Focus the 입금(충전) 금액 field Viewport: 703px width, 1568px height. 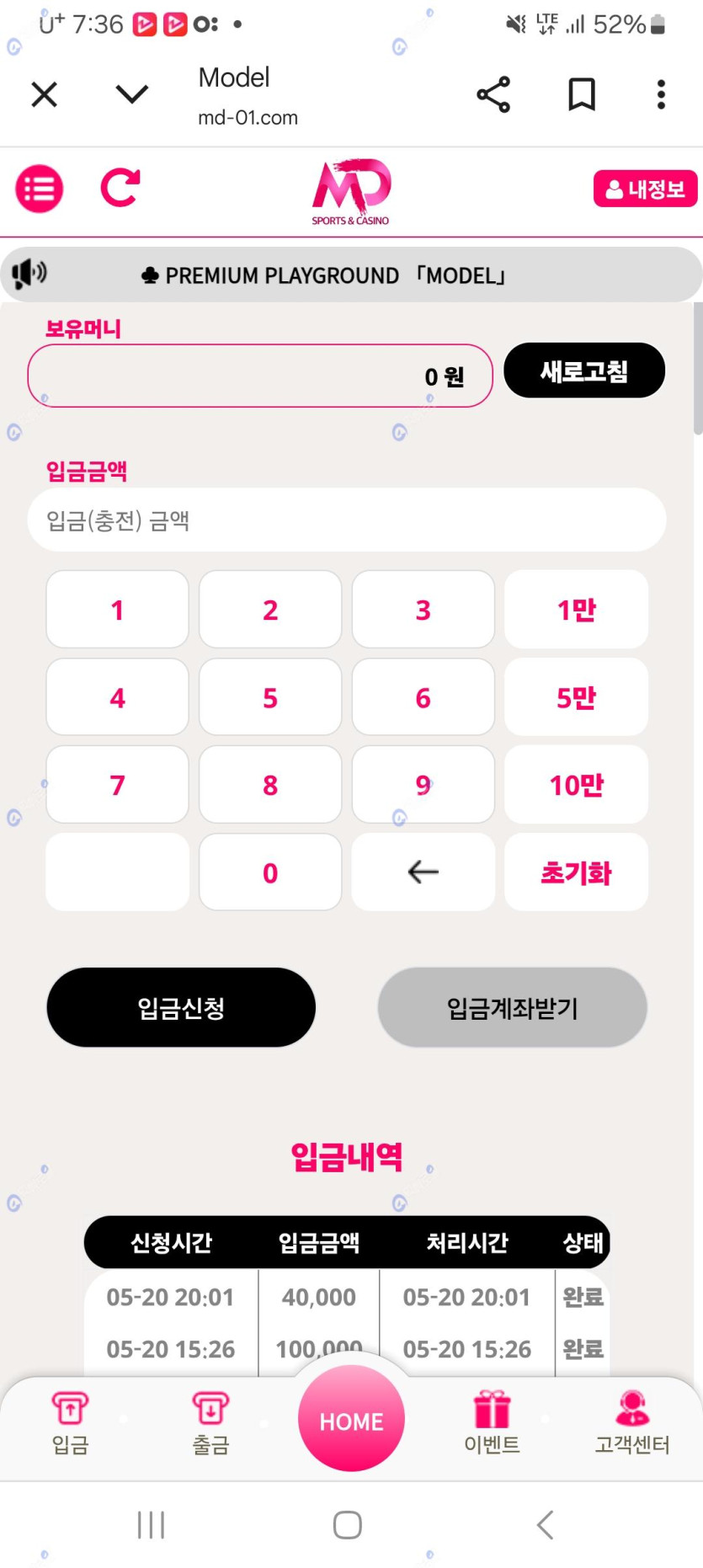point(347,520)
